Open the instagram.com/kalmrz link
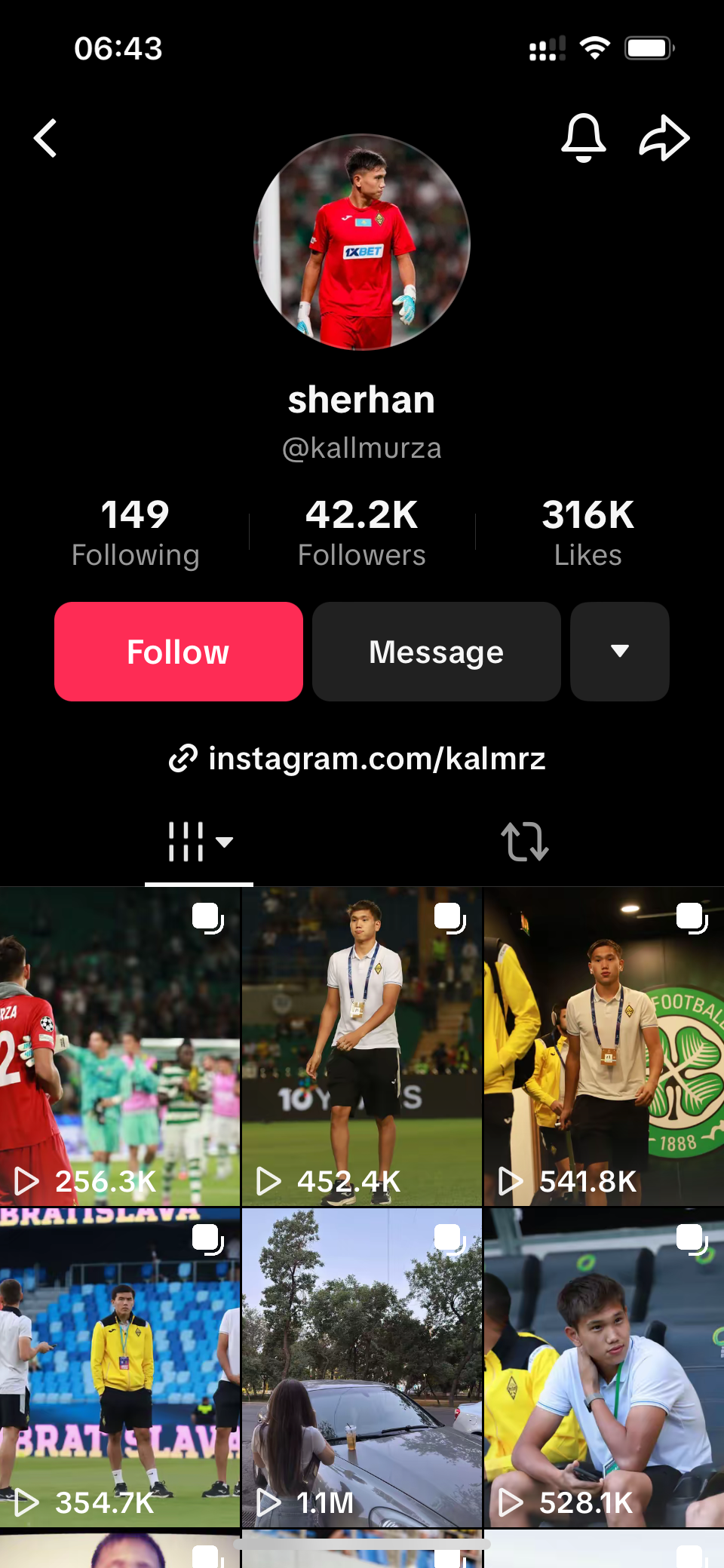The height and width of the screenshot is (1568, 724). point(357,758)
